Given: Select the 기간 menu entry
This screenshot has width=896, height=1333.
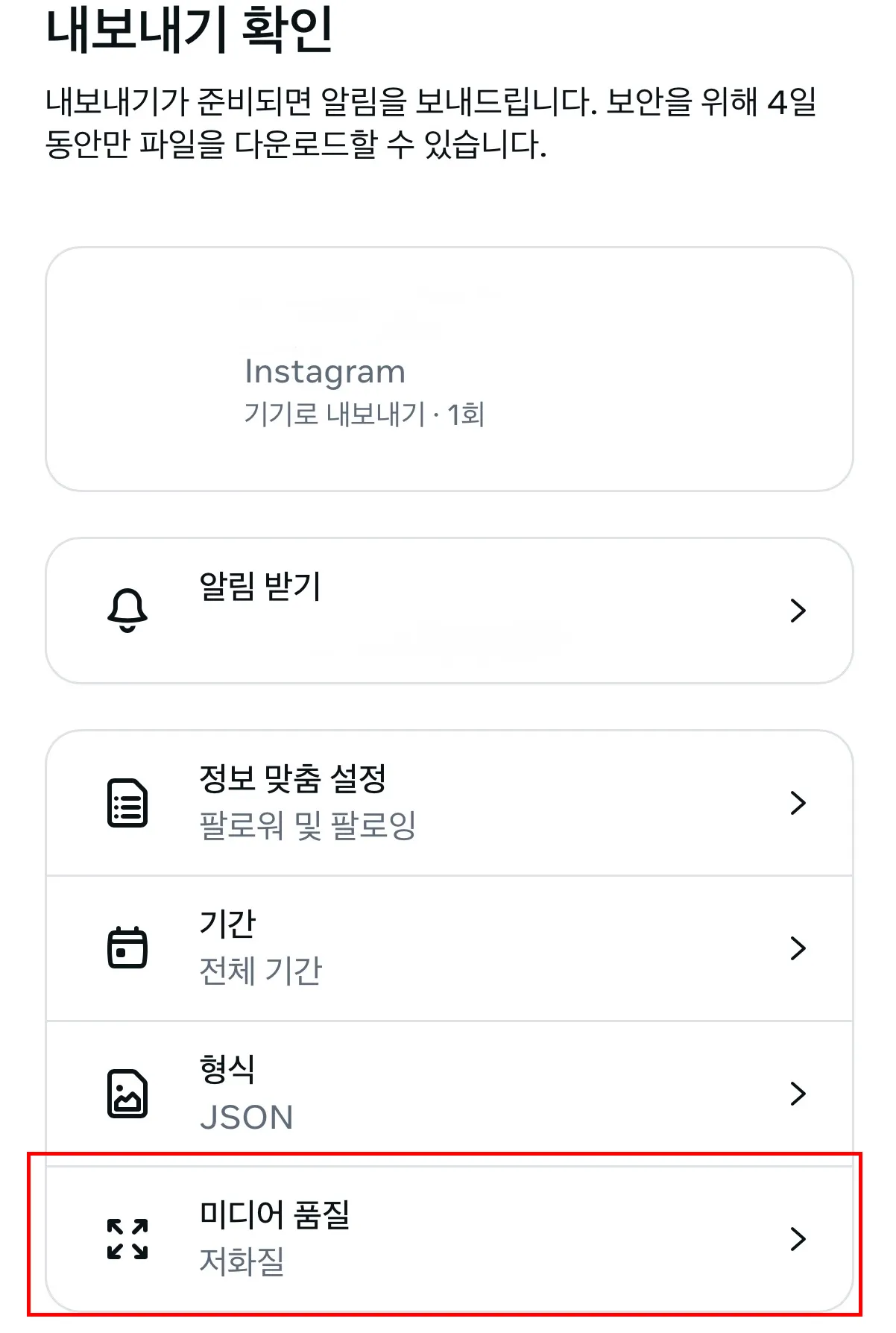Looking at the screenshot, I should coord(447,948).
